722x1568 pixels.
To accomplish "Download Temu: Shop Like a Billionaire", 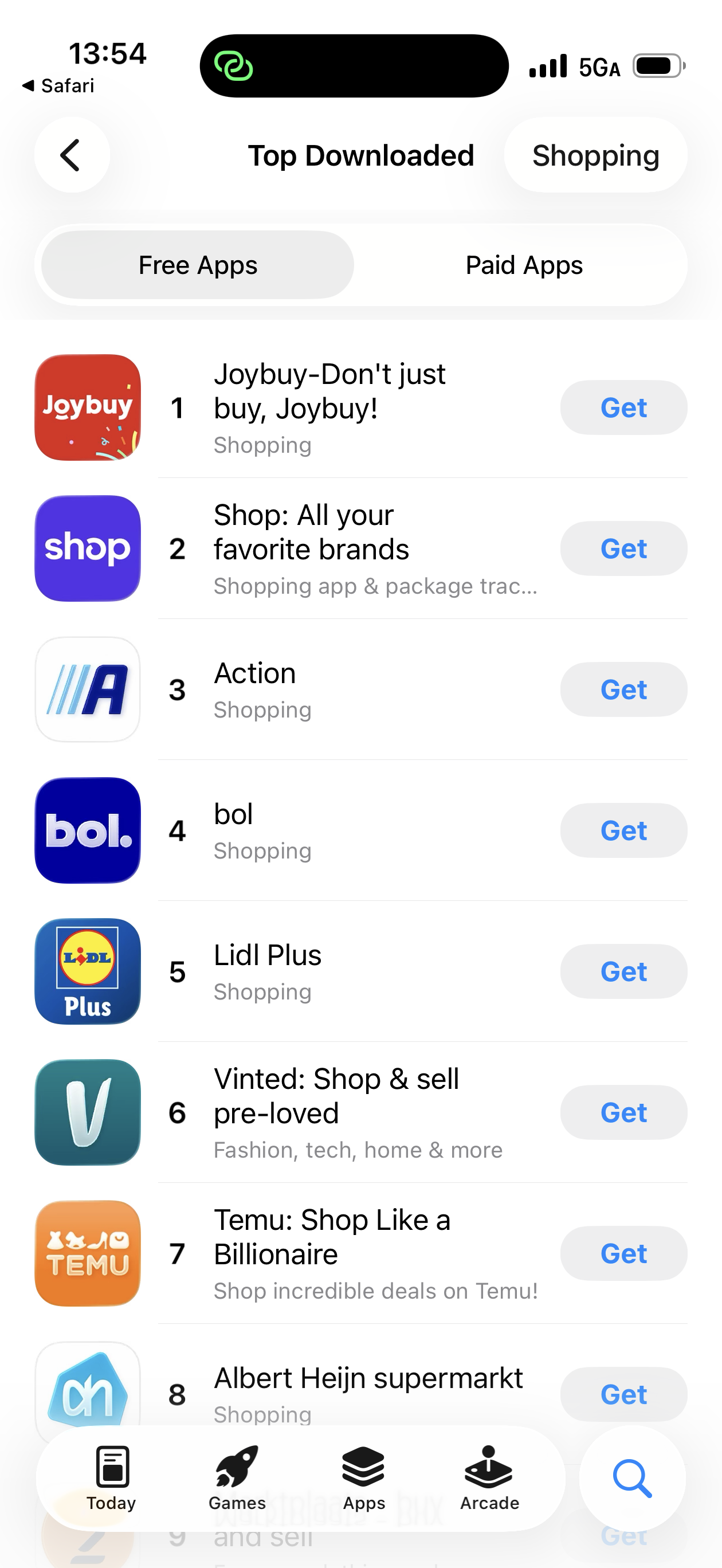I will (623, 1253).
